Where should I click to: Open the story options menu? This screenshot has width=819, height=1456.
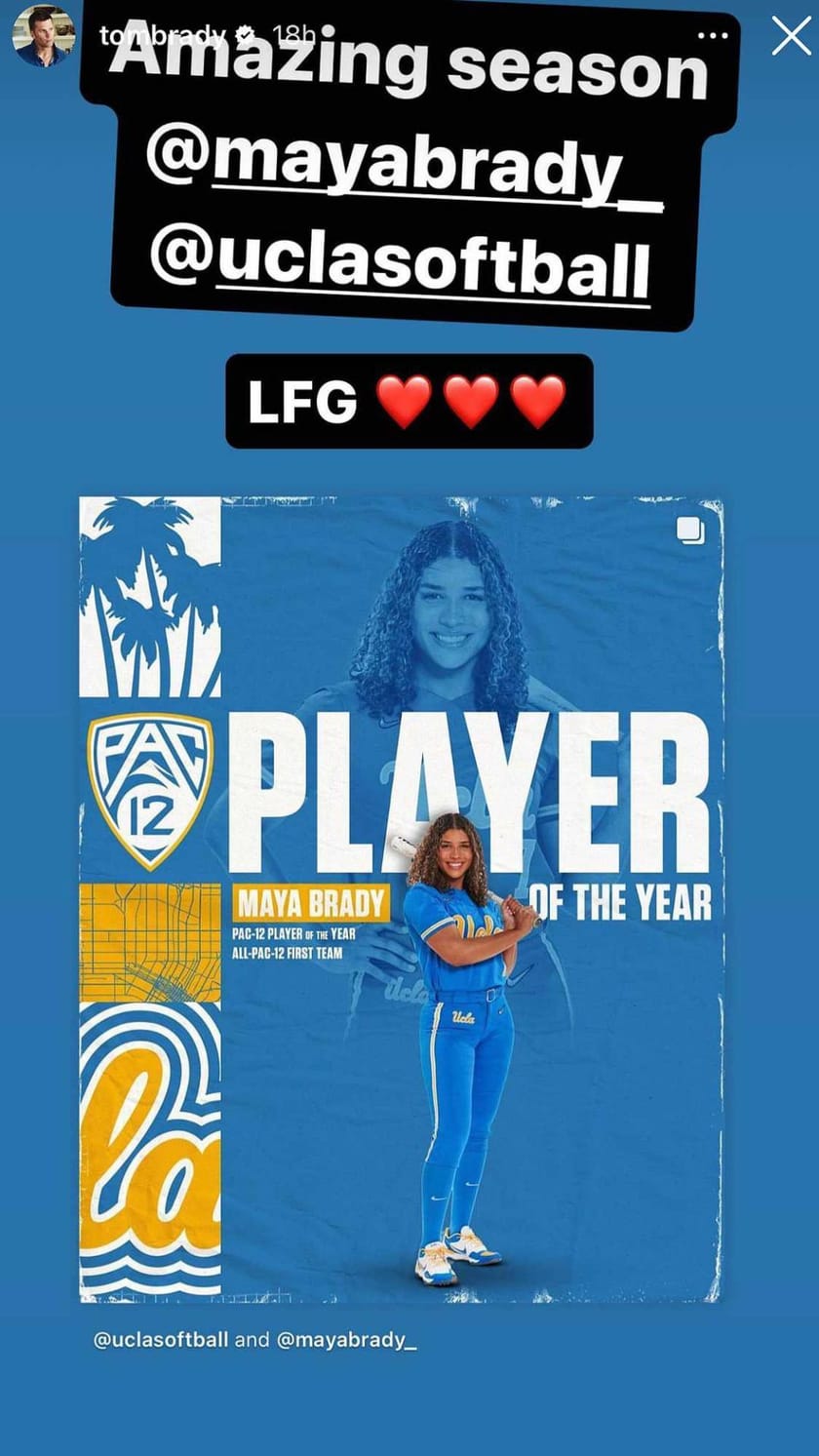pos(714,35)
